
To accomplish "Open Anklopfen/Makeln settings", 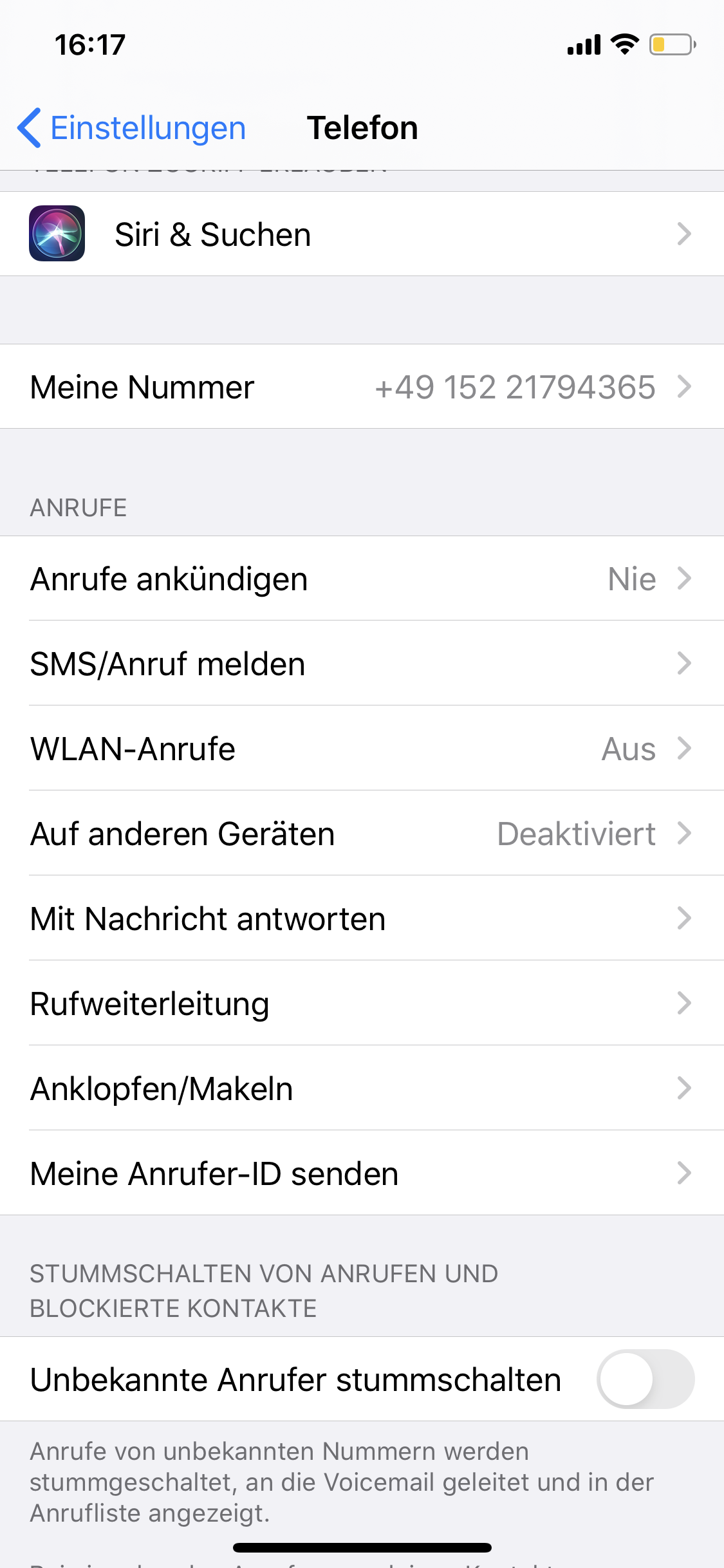I will click(362, 1088).
